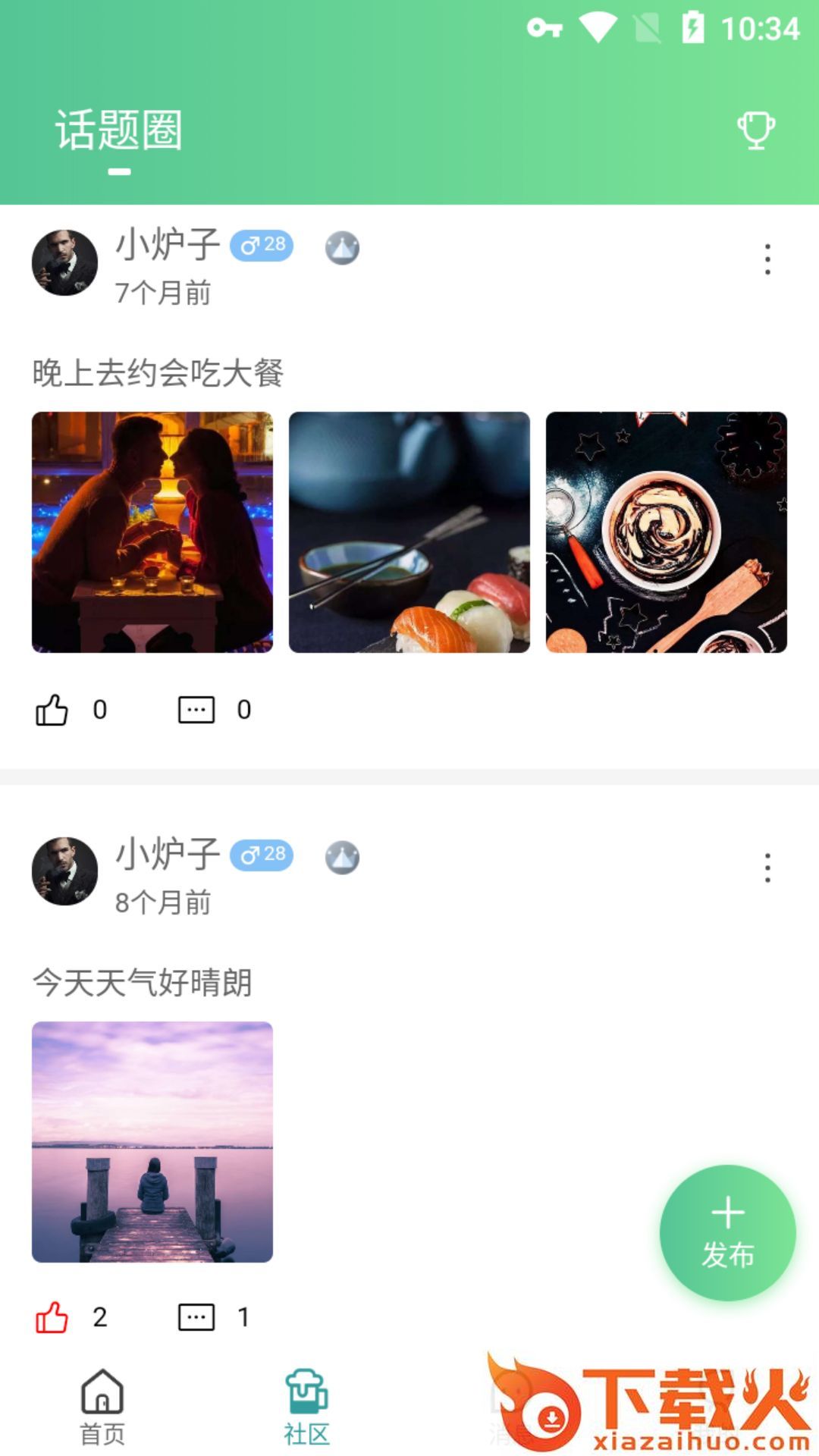The image size is (819, 1456).
Task: Open 小炉子's avatar on the 8个月前 post
Action: click(x=64, y=871)
